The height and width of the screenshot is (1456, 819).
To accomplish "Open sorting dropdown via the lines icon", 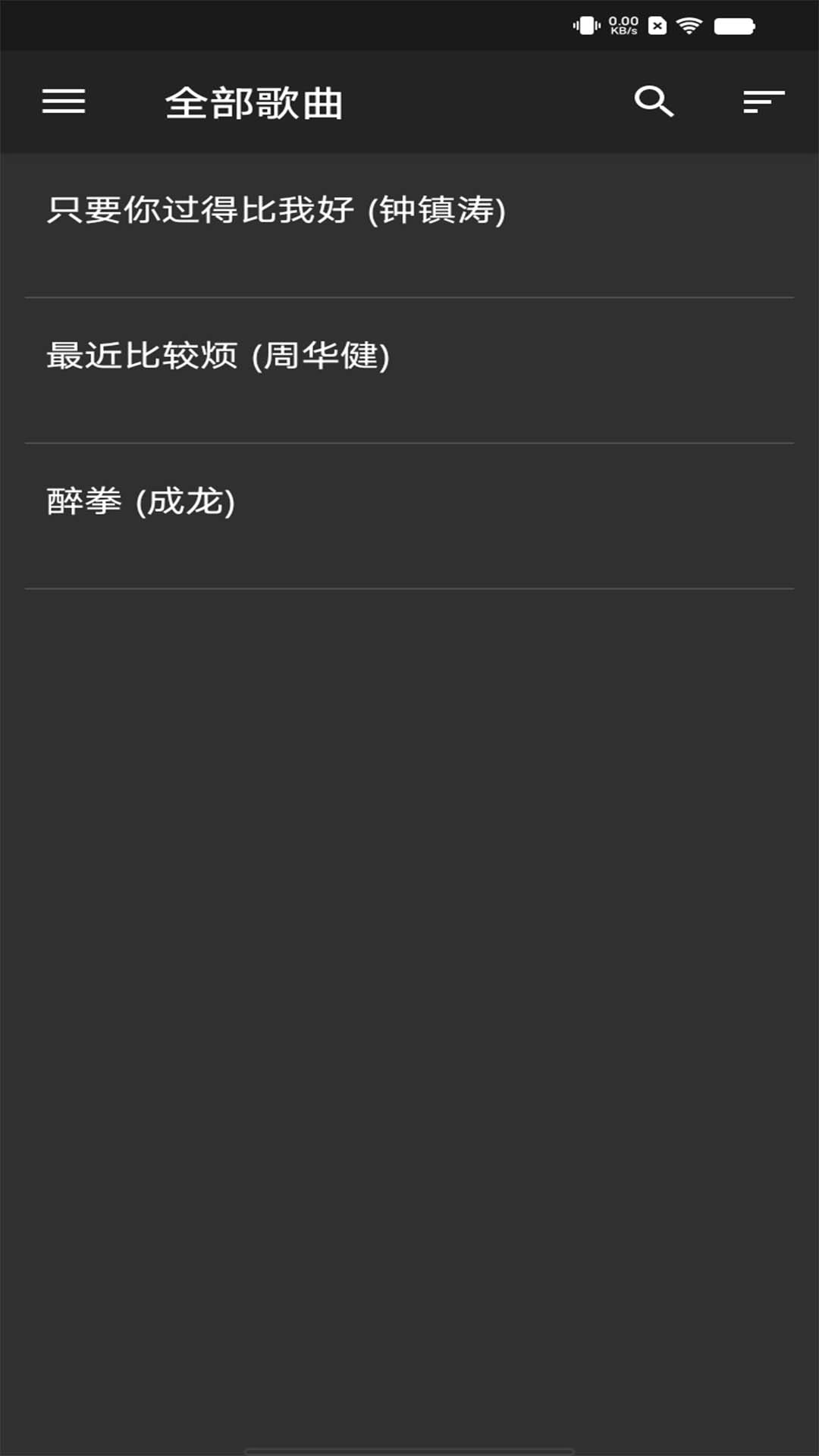I will (x=764, y=102).
